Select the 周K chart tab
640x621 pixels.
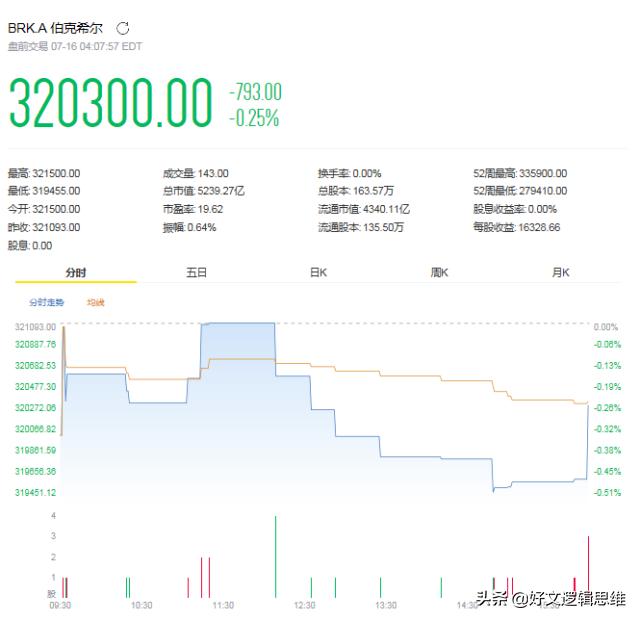439,272
